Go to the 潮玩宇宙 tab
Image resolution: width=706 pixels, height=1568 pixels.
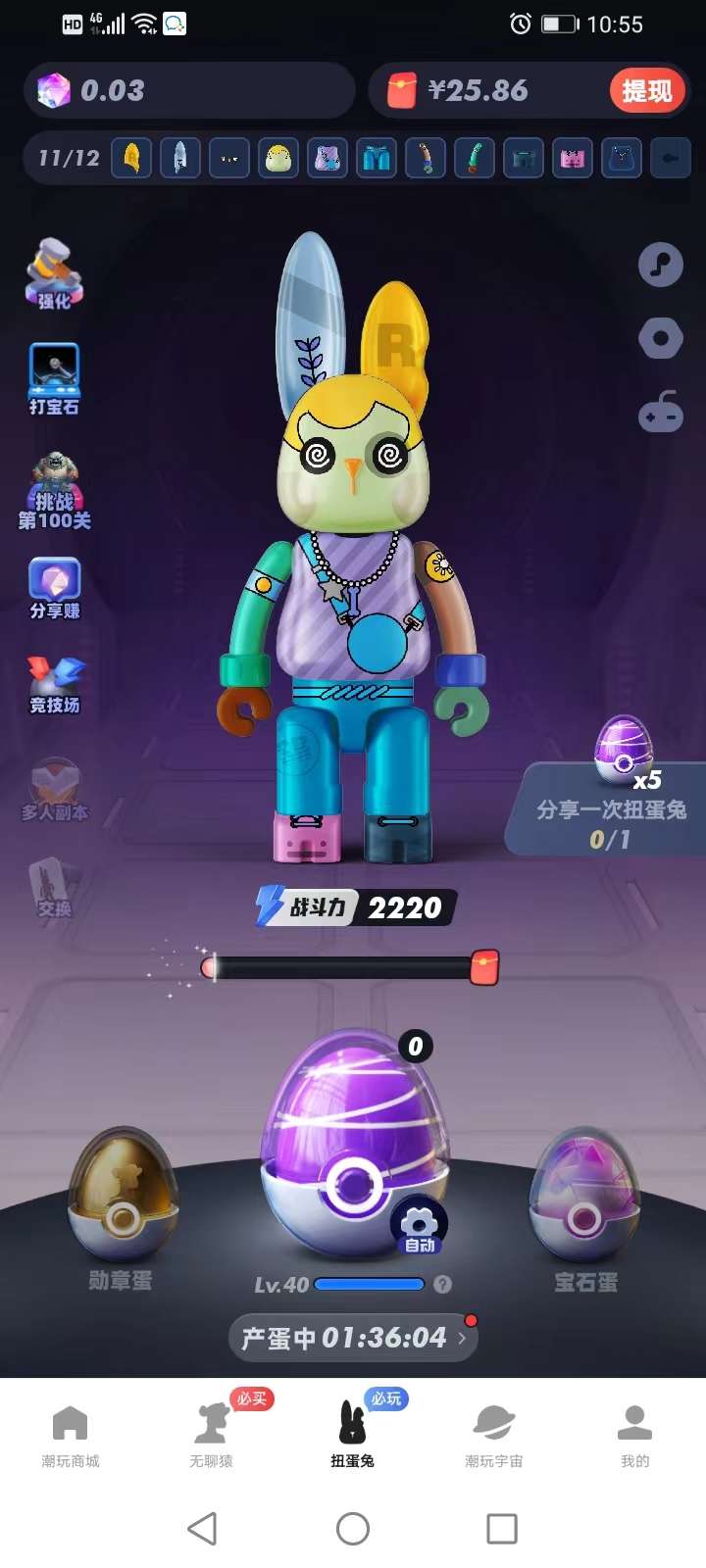494,1436
